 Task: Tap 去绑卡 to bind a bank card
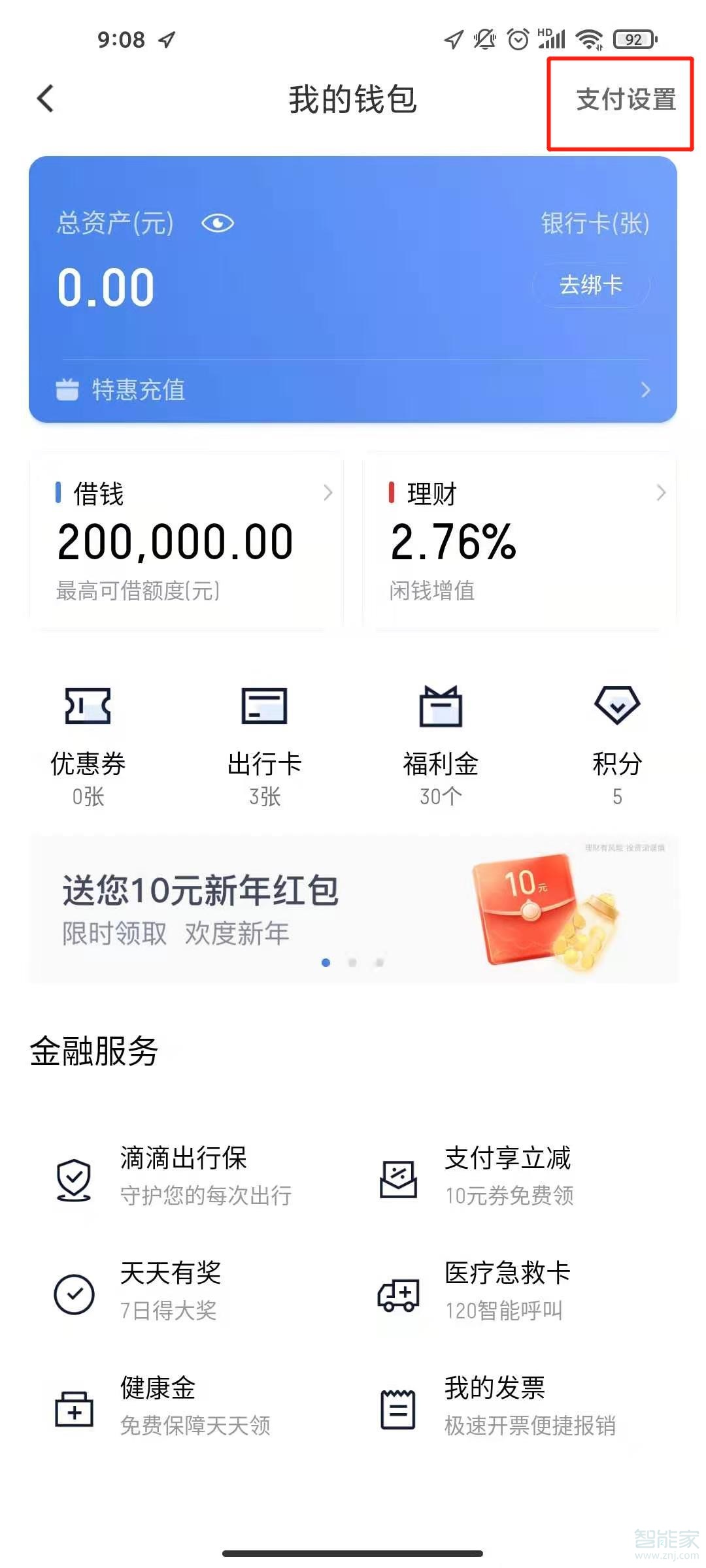click(x=591, y=286)
